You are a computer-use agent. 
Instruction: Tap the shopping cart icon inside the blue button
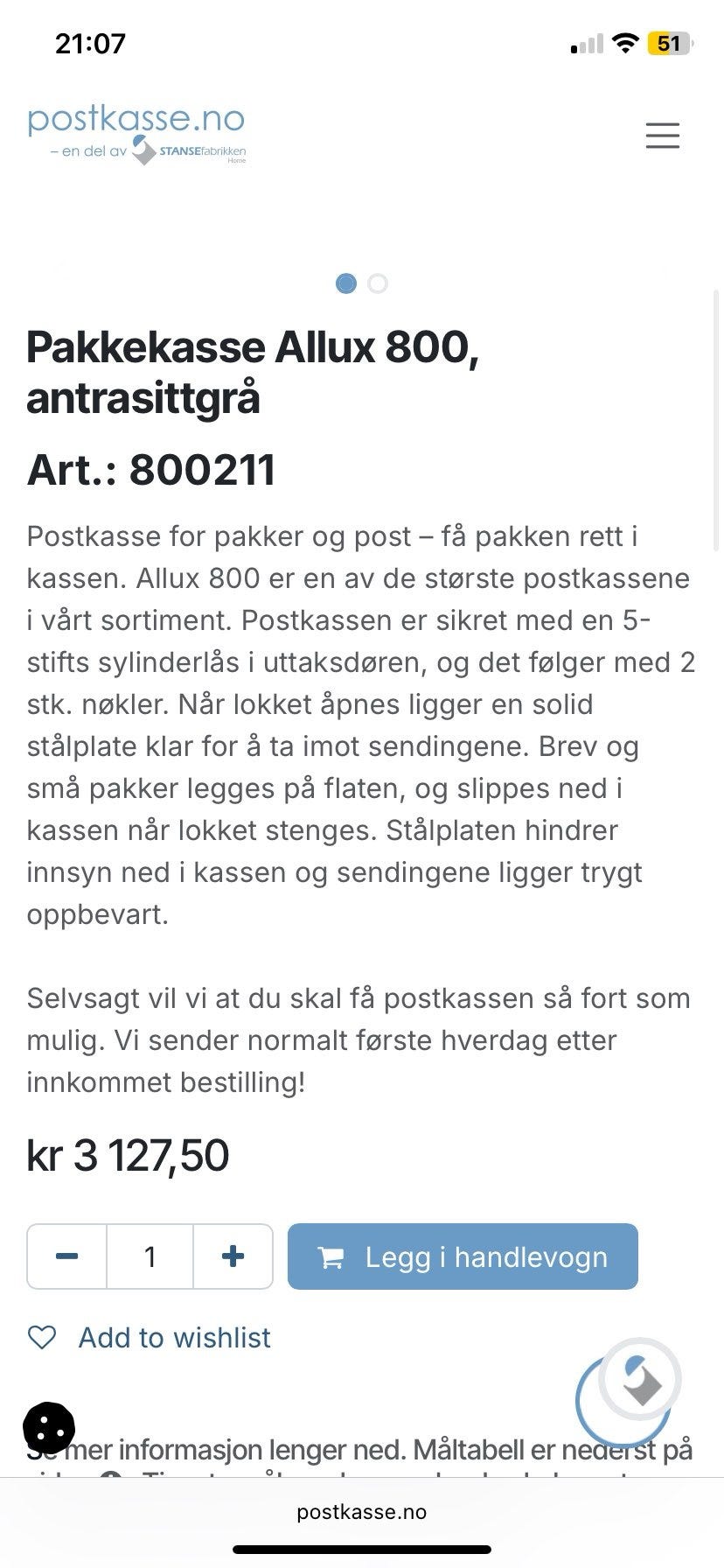click(x=331, y=1256)
